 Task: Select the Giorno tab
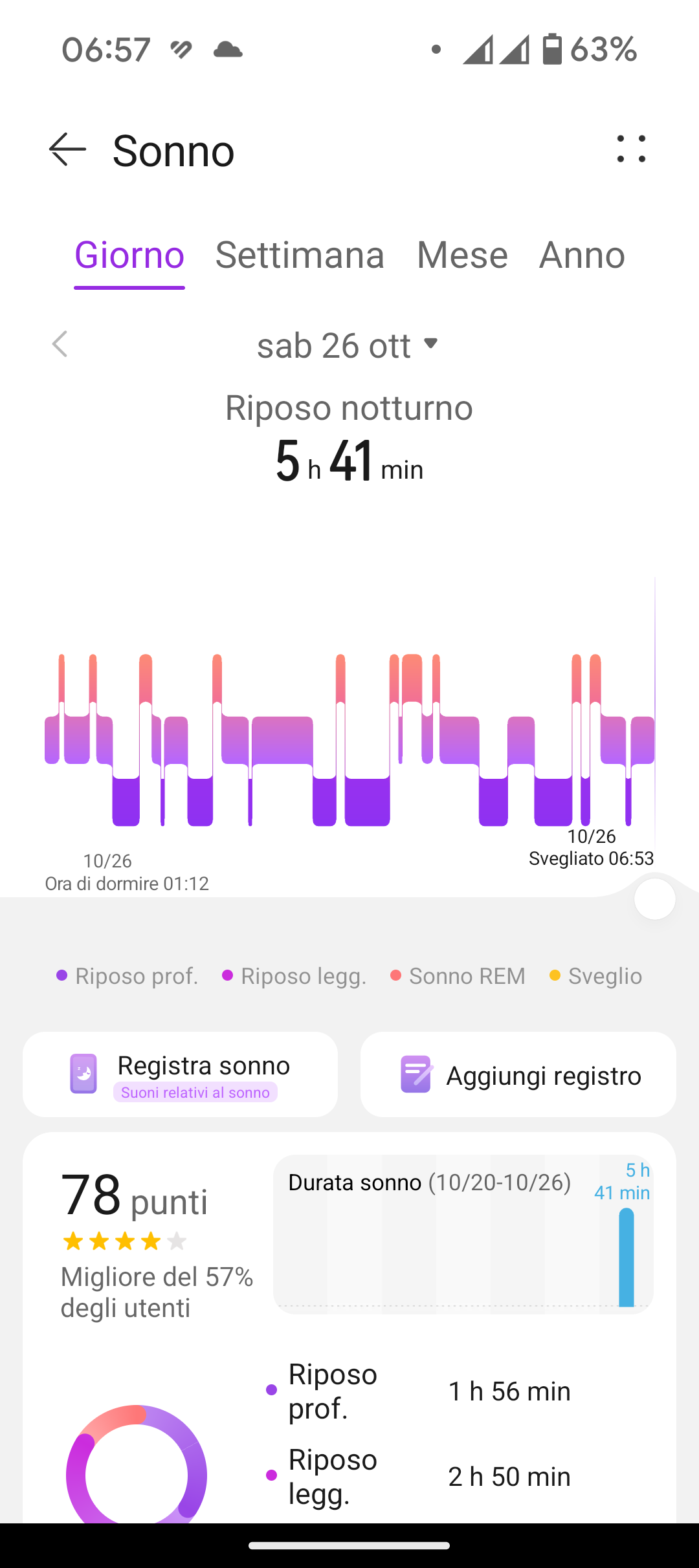(129, 255)
